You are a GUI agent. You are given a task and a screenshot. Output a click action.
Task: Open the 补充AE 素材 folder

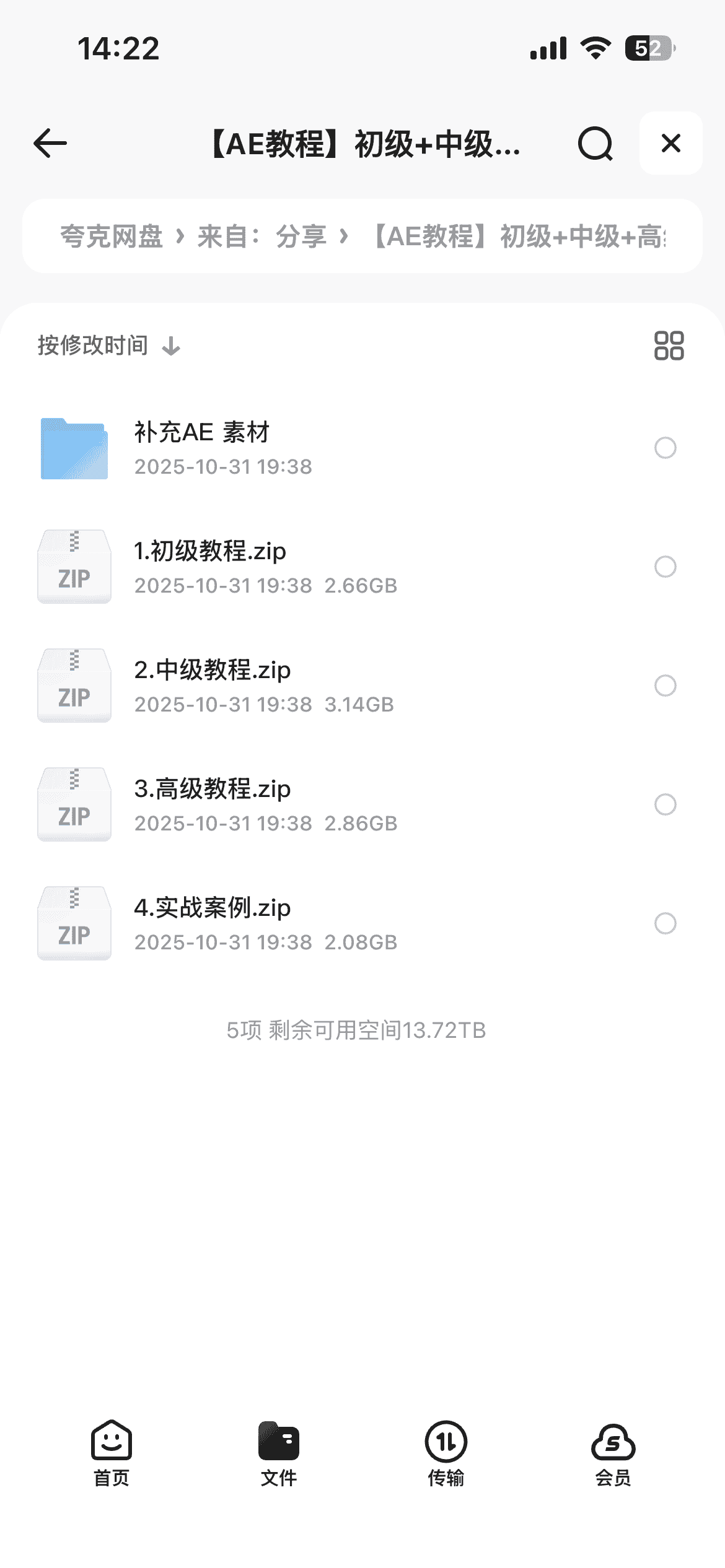pos(202,447)
